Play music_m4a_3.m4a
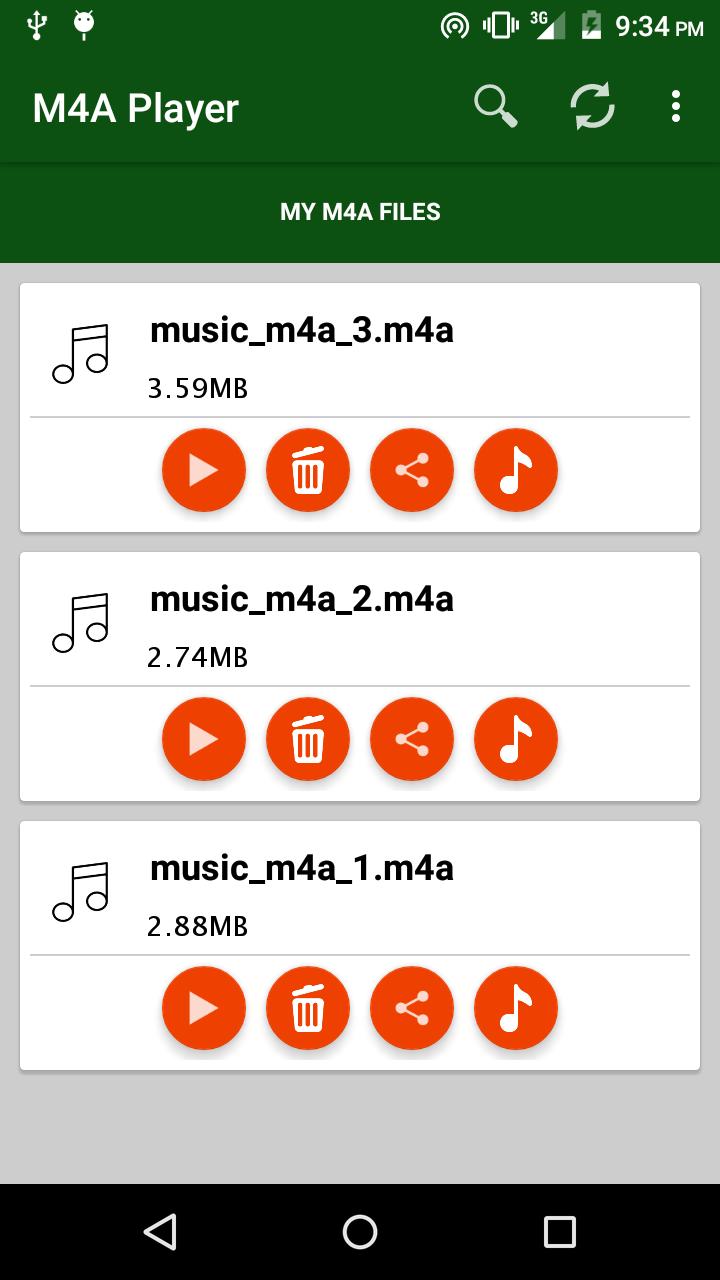The width and height of the screenshot is (720, 1280). pyautogui.click(x=204, y=470)
